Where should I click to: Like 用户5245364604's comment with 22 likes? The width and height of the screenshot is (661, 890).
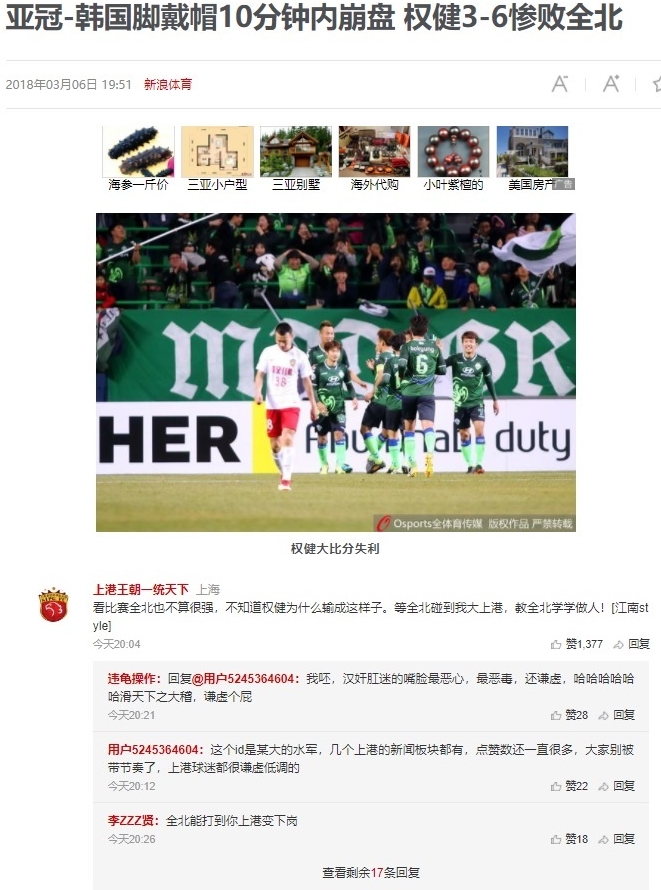[x=569, y=786]
